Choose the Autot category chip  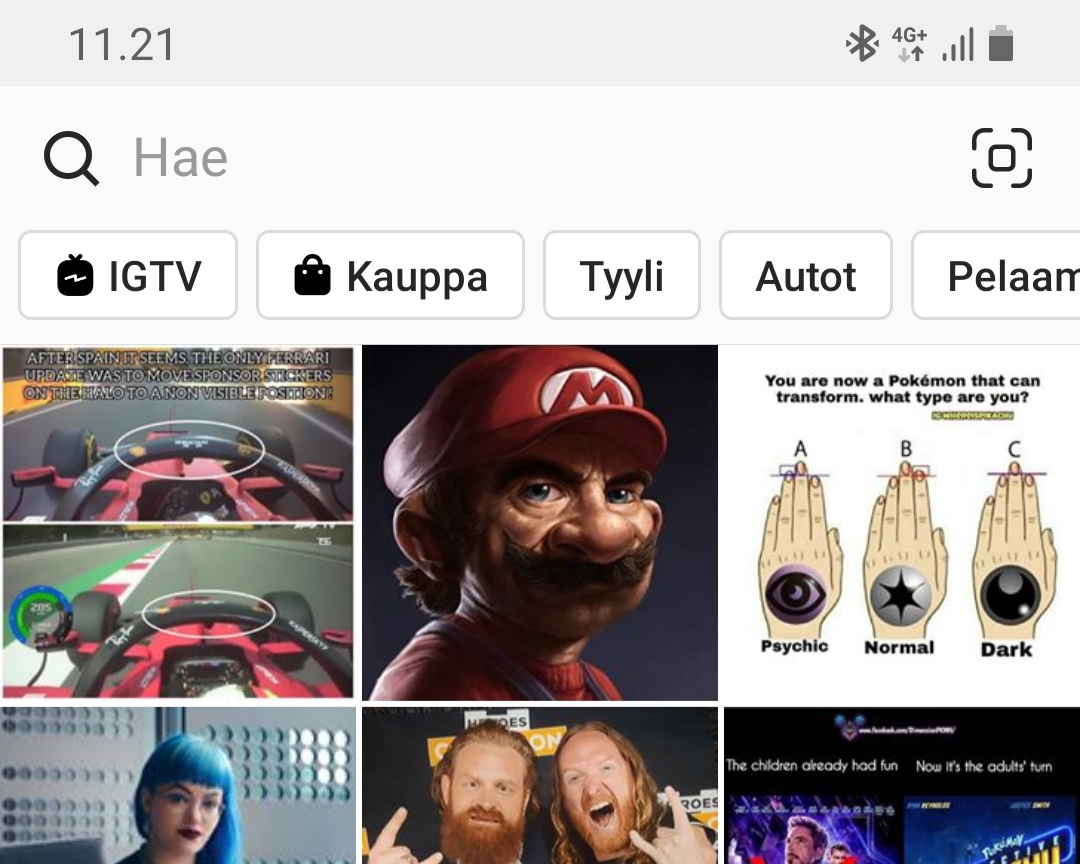805,276
